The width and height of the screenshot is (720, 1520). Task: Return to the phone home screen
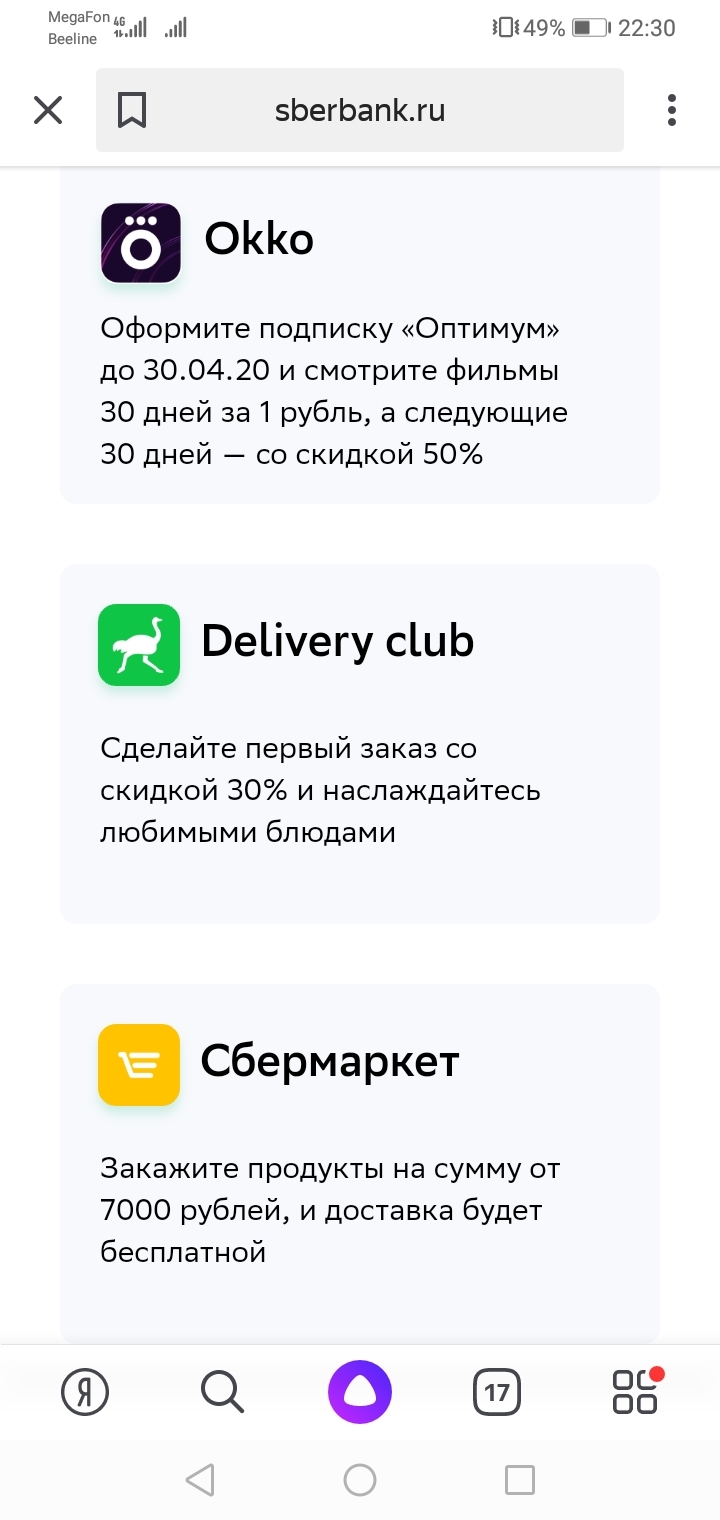click(360, 1480)
